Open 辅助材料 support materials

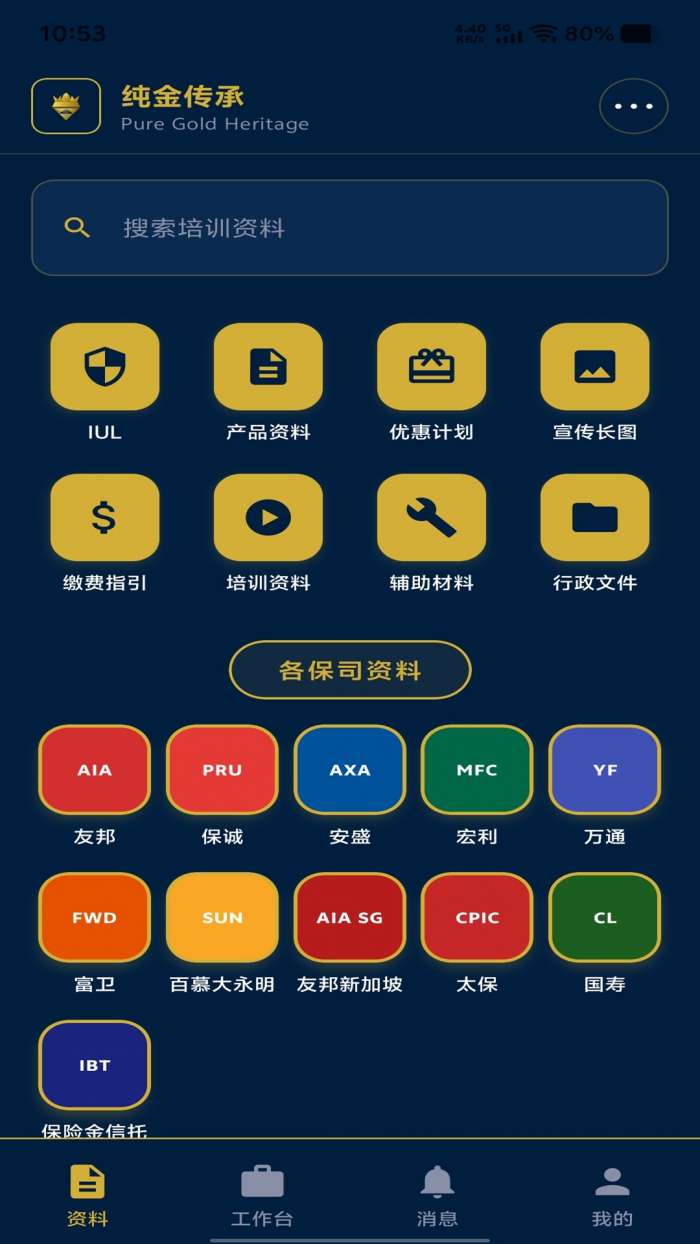[x=431, y=518]
